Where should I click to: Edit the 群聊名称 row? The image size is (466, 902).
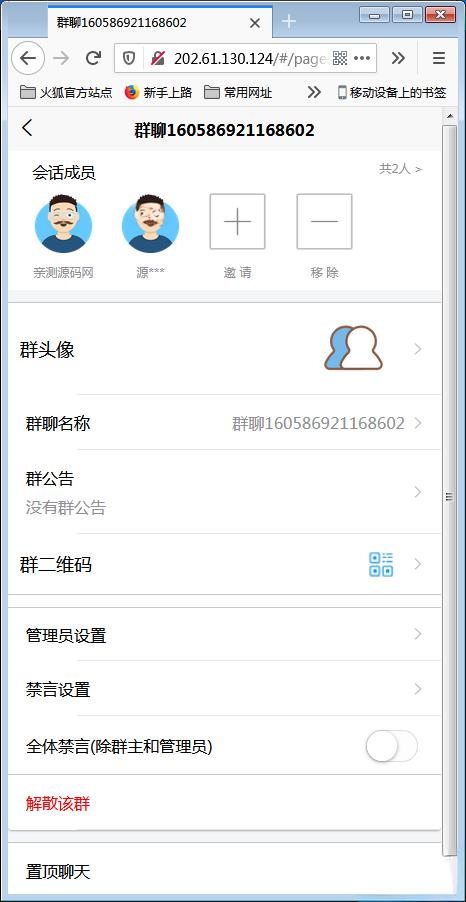(x=224, y=423)
